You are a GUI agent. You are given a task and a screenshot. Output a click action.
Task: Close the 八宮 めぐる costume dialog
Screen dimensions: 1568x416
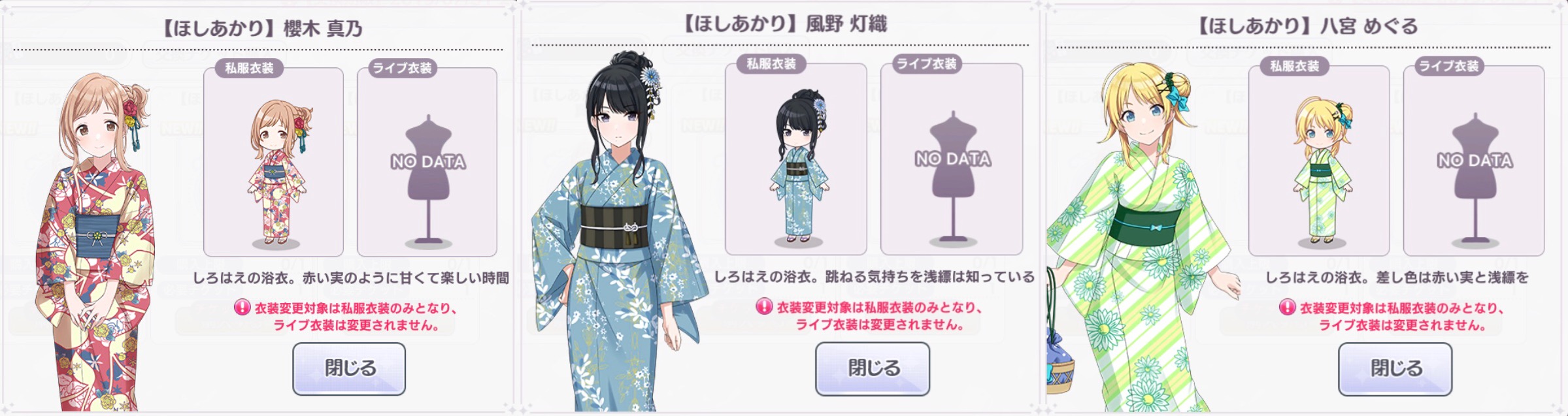[1395, 368]
